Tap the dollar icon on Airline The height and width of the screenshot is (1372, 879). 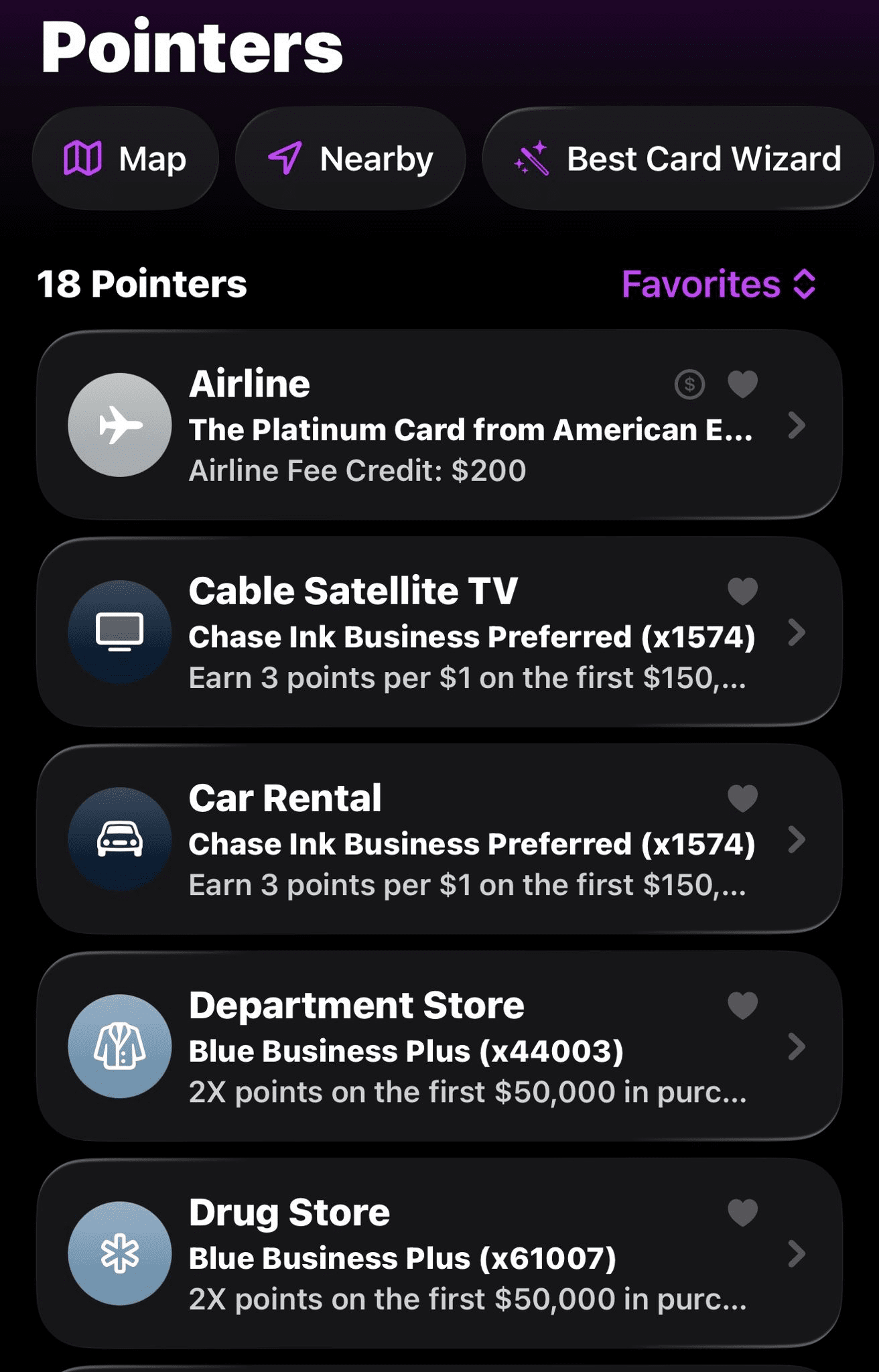tap(689, 385)
